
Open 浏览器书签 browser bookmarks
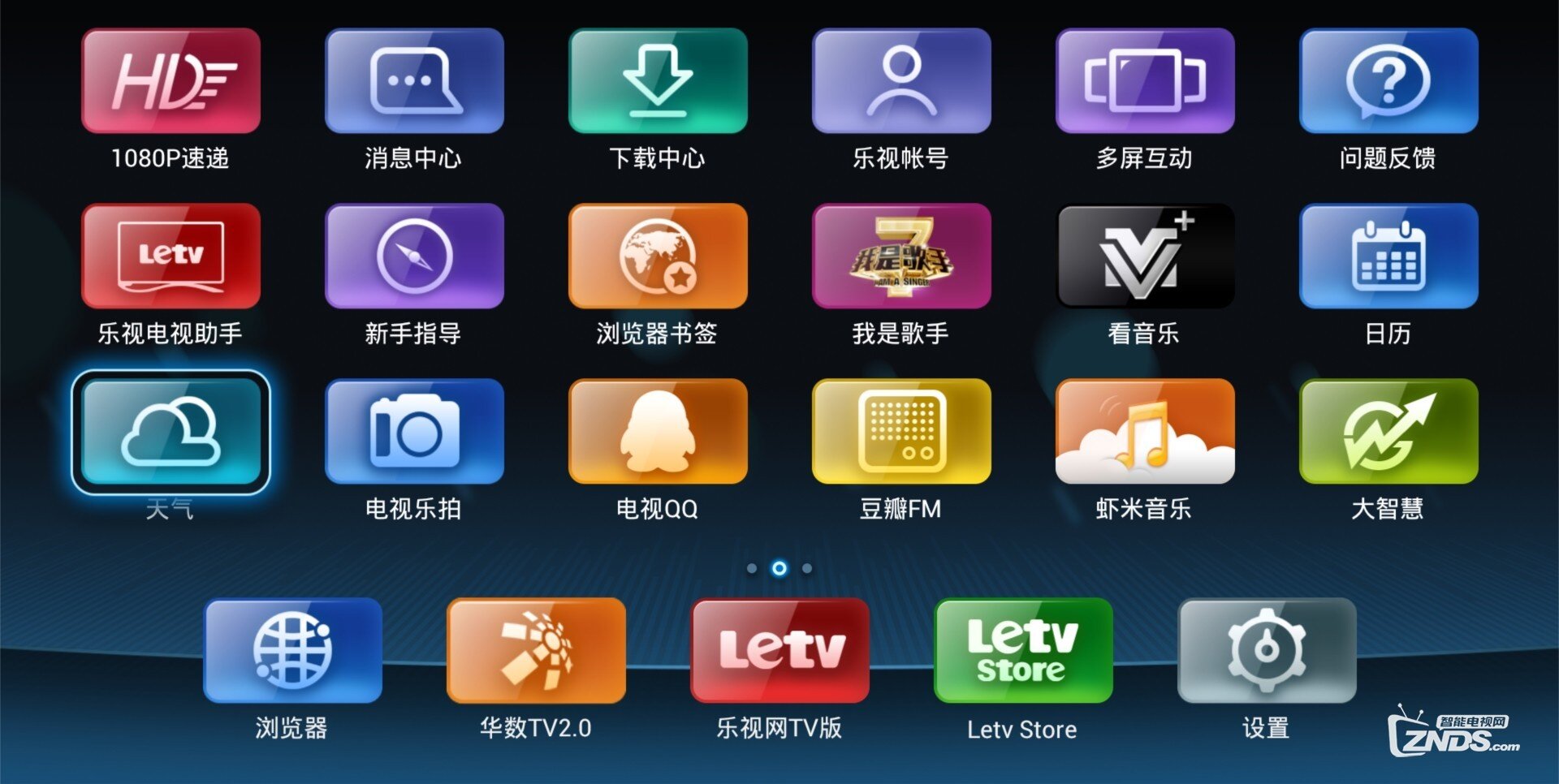point(658,256)
